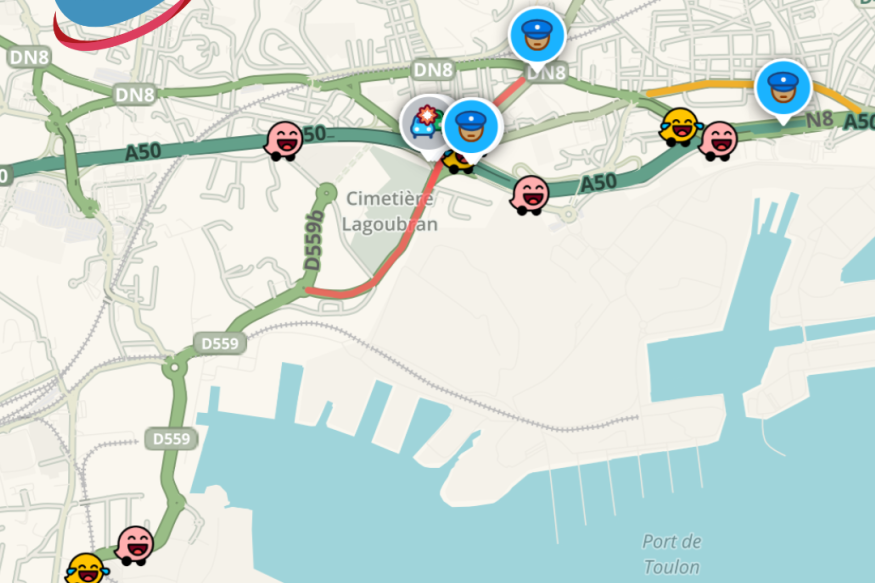The height and width of the screenshot is (583, 875).
Task: Open police alert beside the crash marker
Action: click(x=470, y=126)
